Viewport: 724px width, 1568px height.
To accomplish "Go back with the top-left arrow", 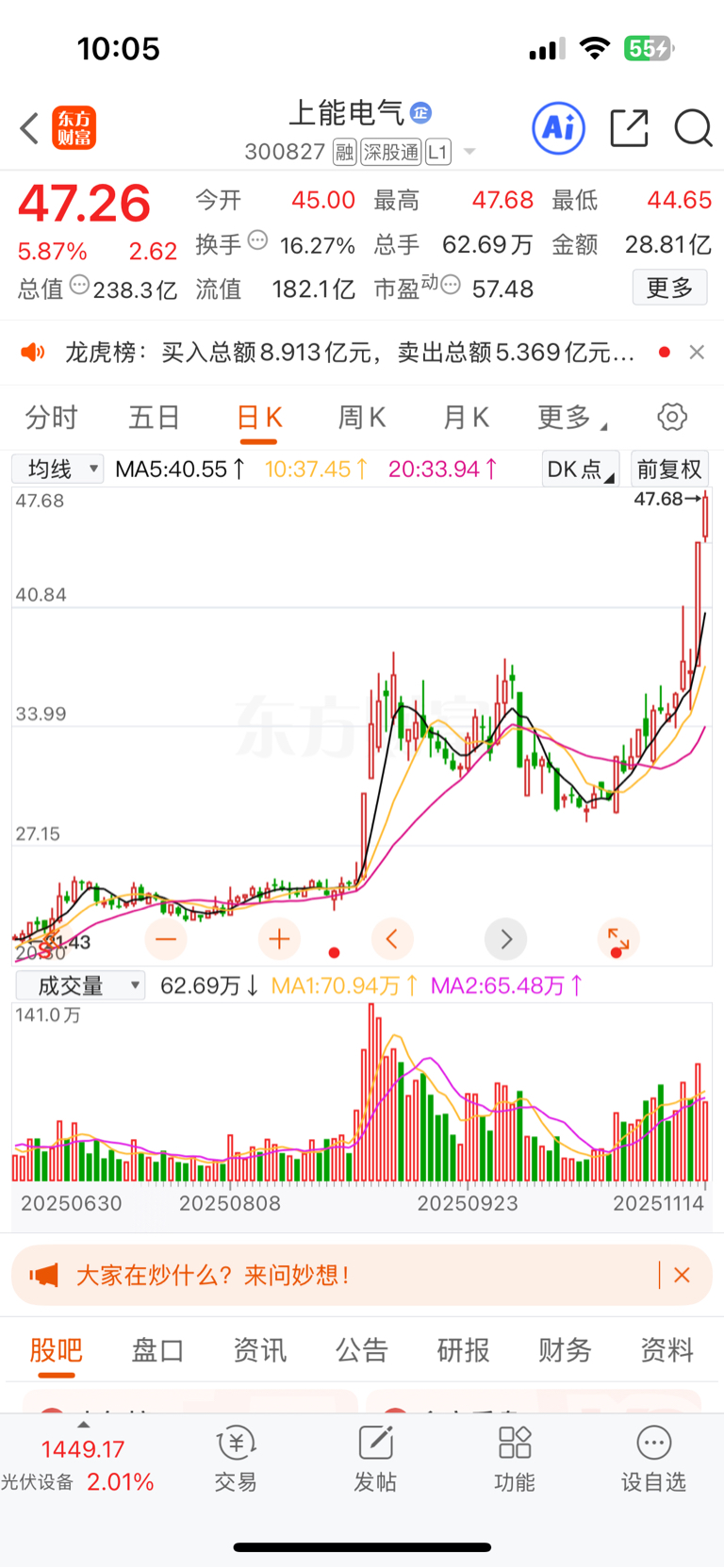I will tap(29, 128).
